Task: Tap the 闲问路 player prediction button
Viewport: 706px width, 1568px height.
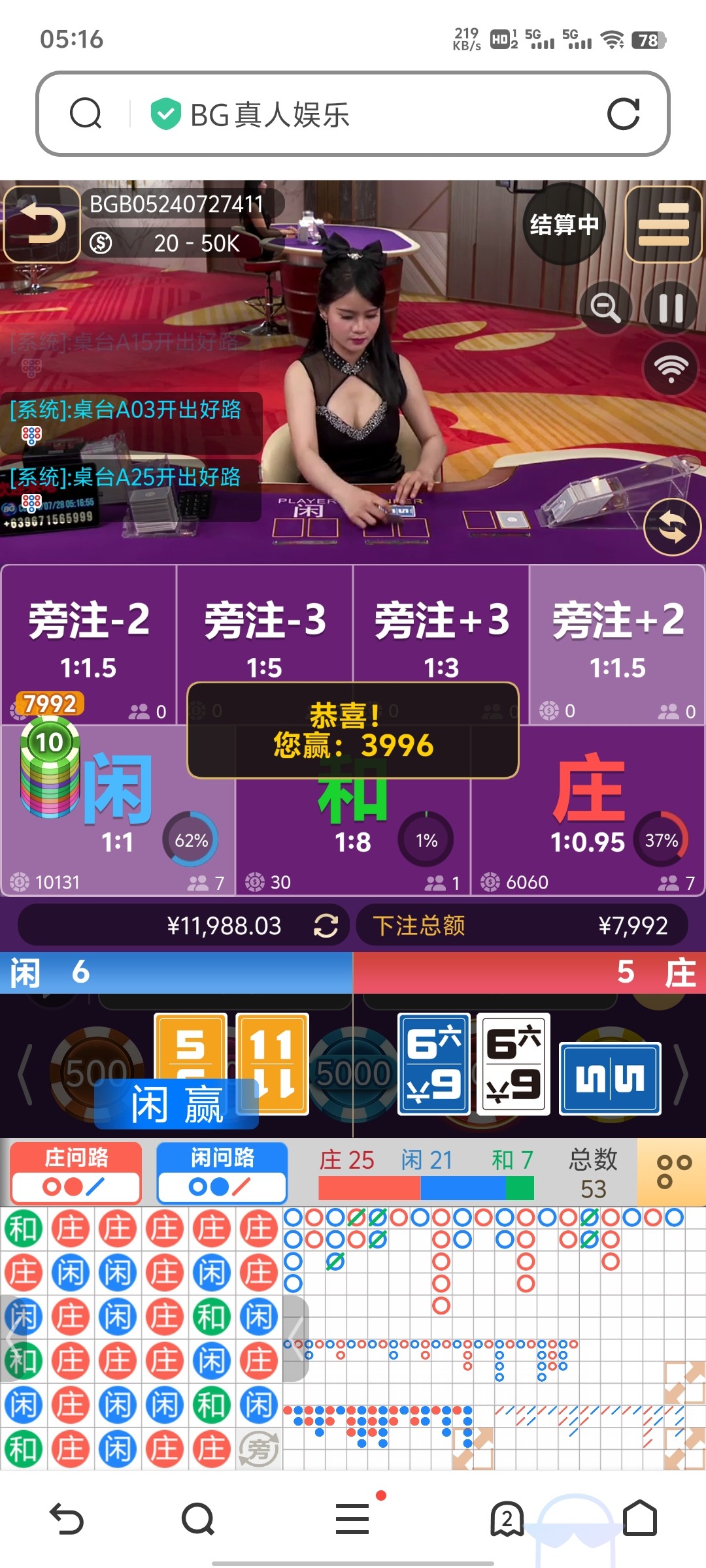Action: point(222,1173)
